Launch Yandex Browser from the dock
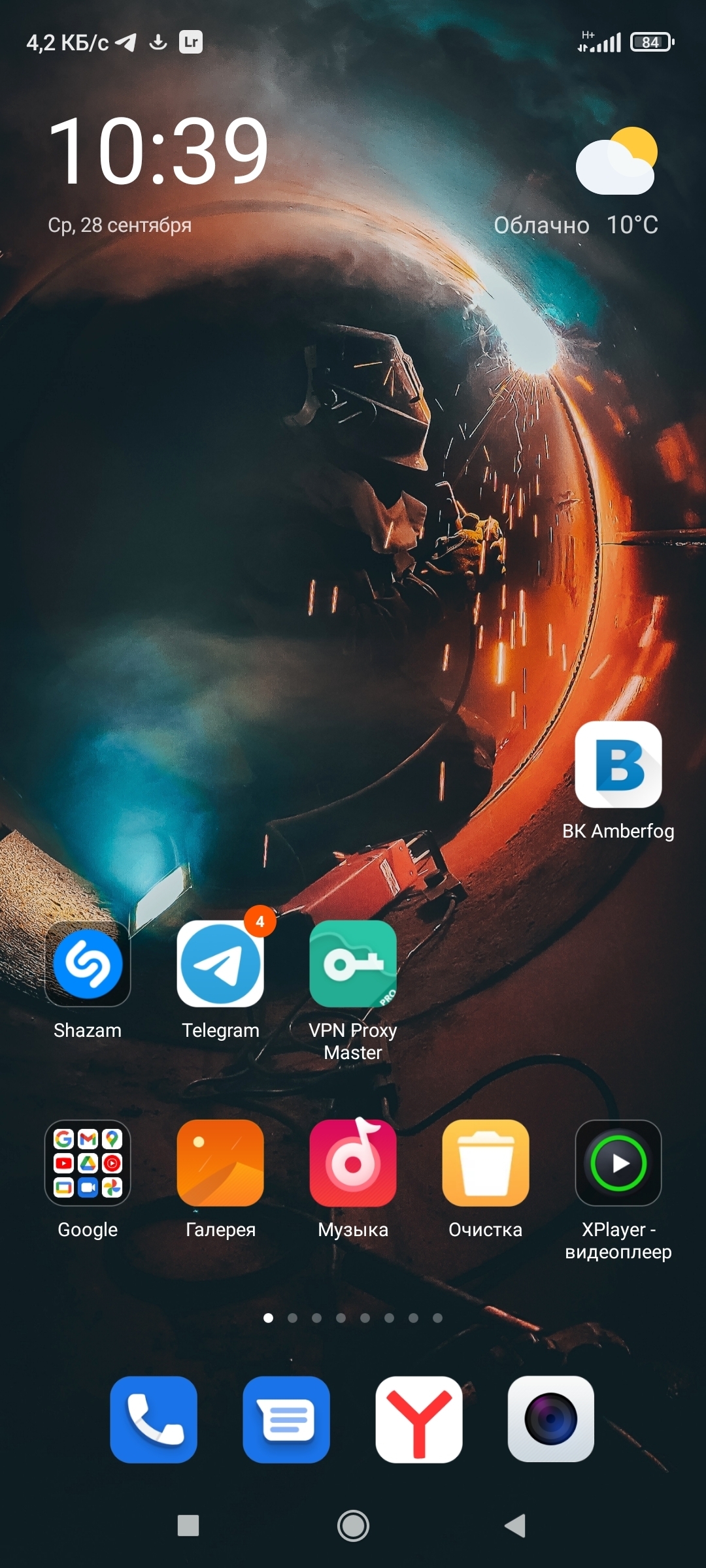Screen dimensions: 706x1568 pos(419,1419)
